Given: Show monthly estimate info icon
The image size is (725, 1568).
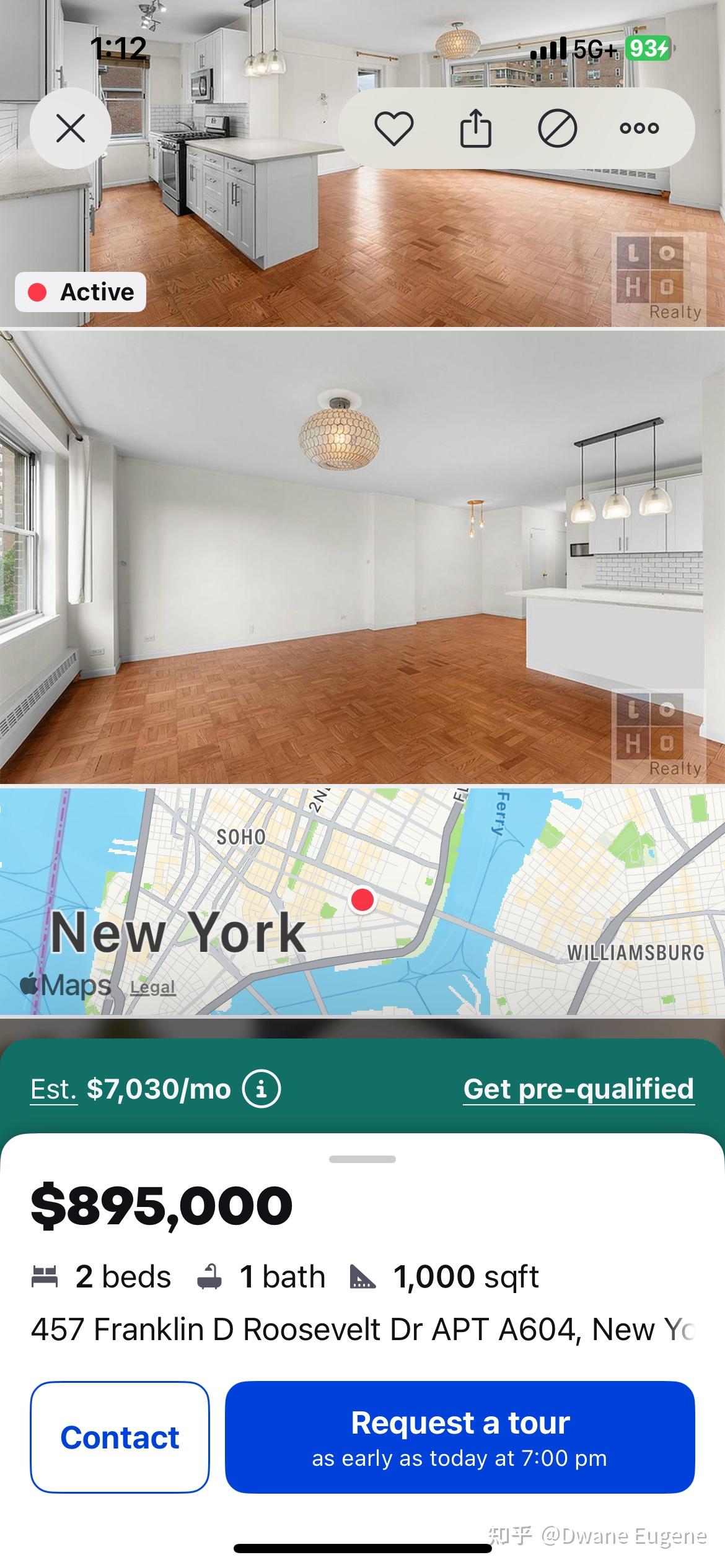Looking at the screenshot, I should (261, 1089).
